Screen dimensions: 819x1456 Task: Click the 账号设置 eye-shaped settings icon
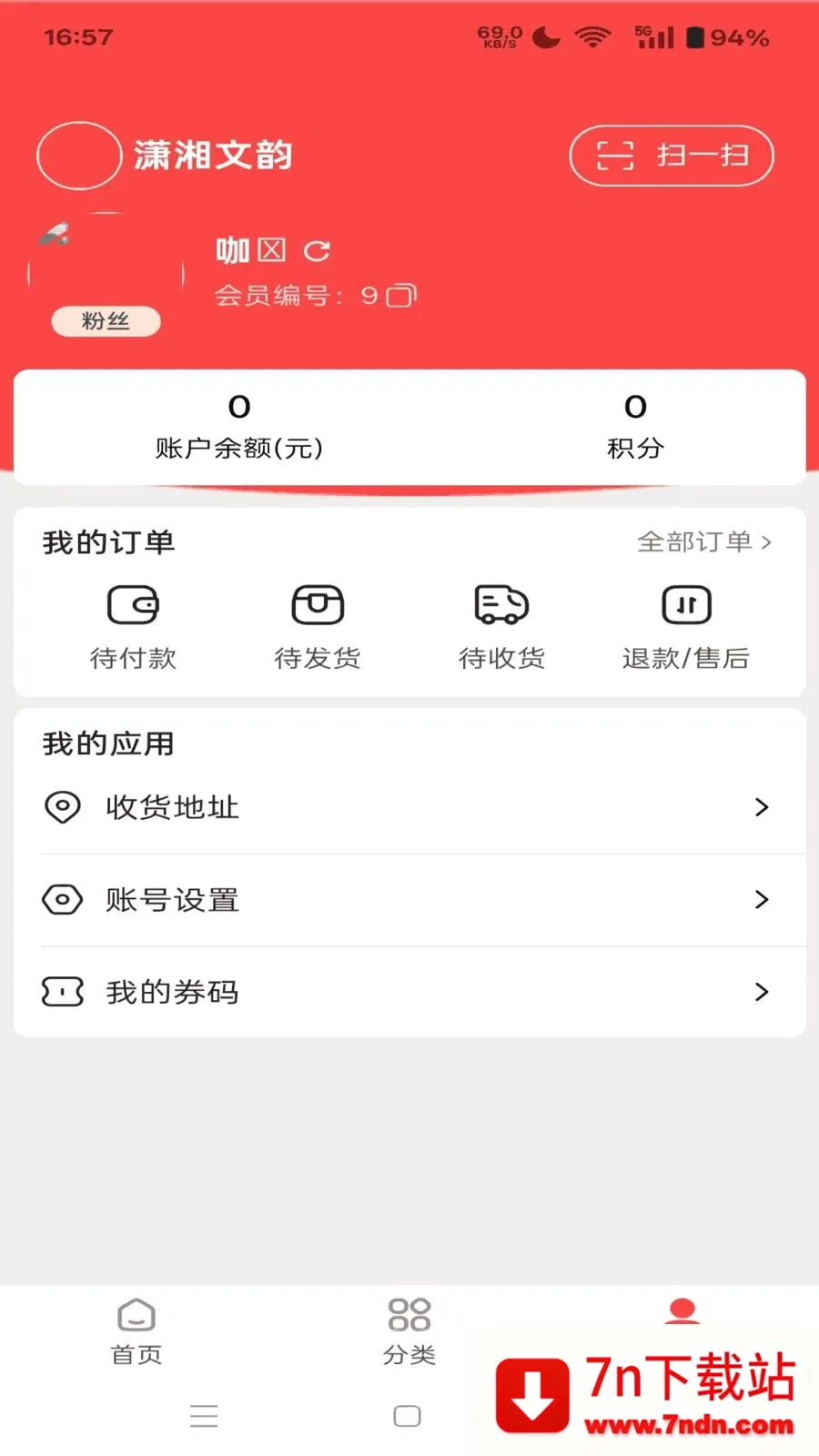click(62, 899)
